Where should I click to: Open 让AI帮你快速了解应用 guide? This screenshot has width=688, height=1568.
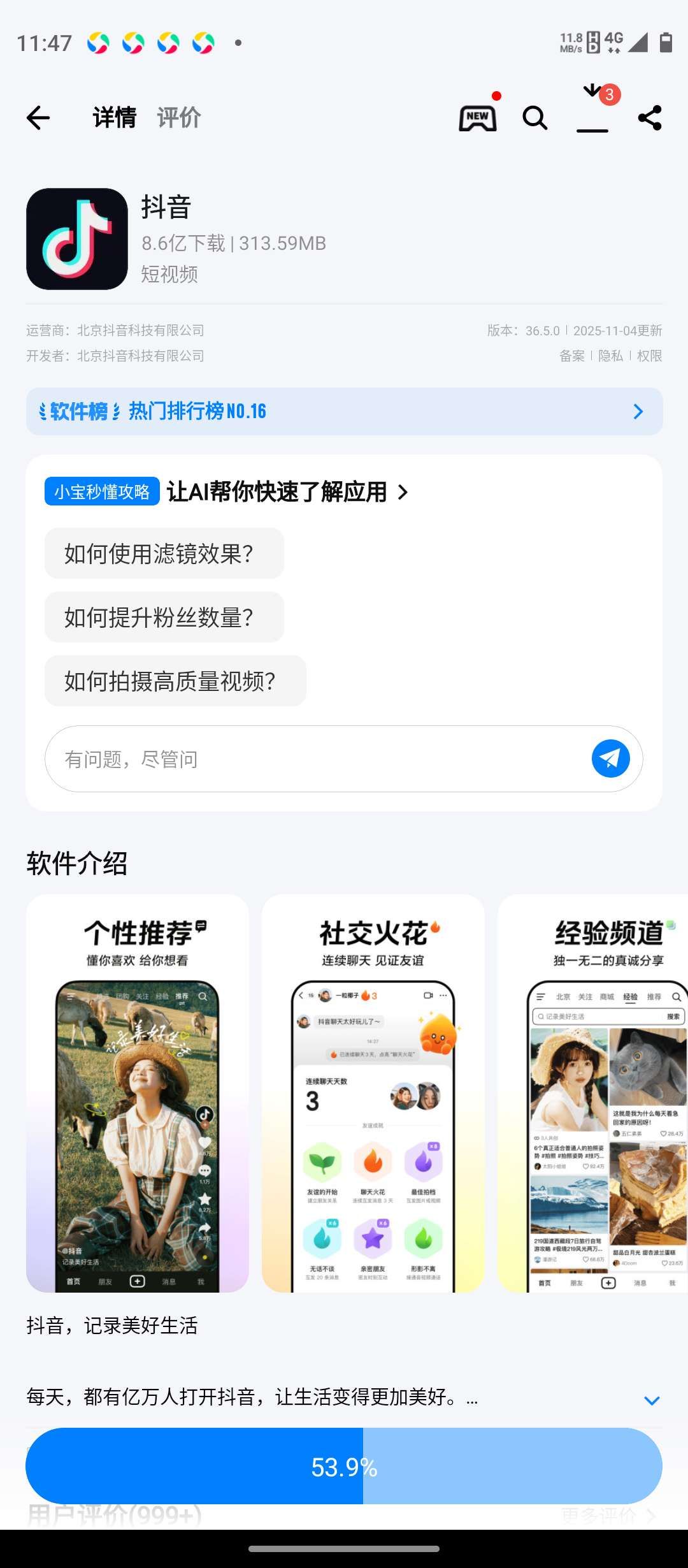pos(287,492)
